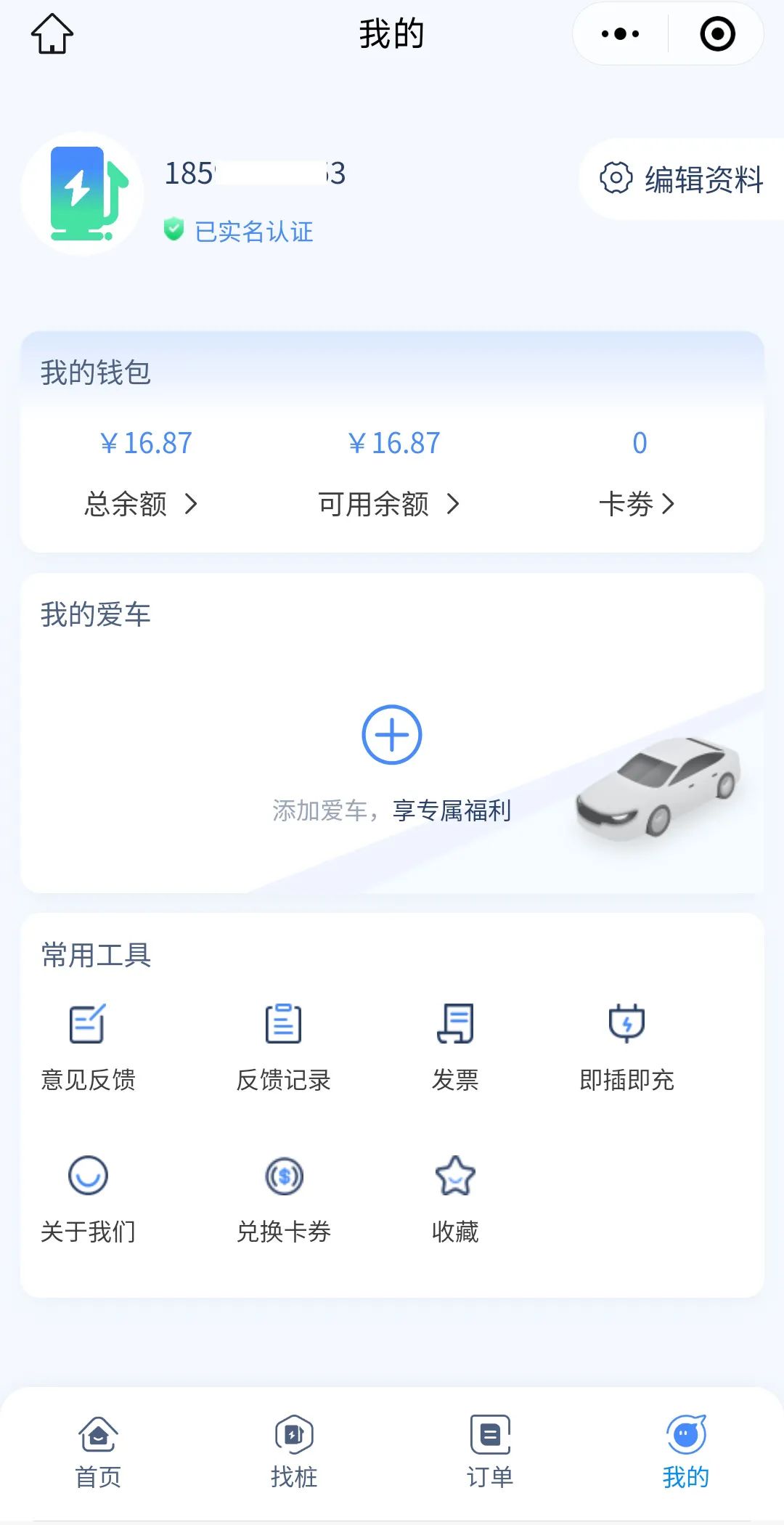784x1525 pixels.
Task: Open 编辑资料 to edit profile
Action: [x=682, y=179]
